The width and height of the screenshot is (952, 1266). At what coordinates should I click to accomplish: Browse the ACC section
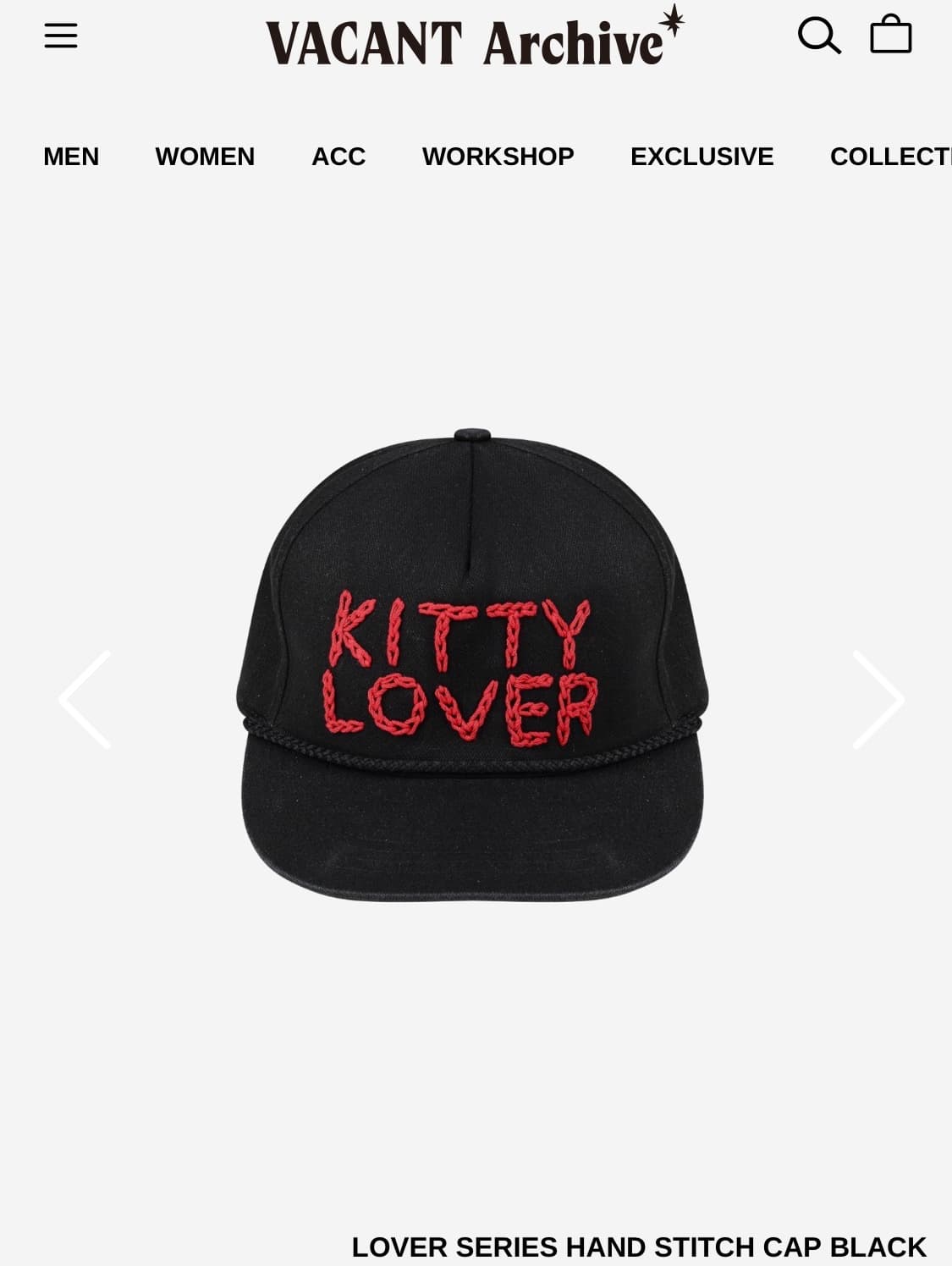[337, 156]
